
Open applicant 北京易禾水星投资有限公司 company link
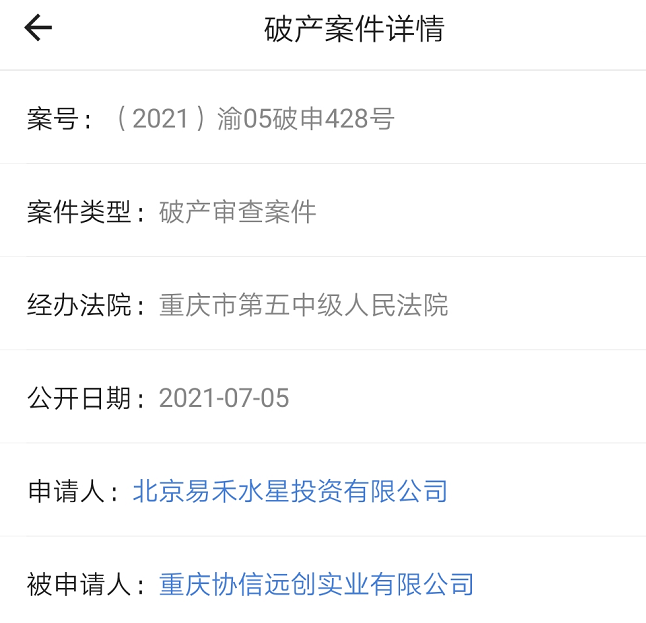click(x=290, y=491)
